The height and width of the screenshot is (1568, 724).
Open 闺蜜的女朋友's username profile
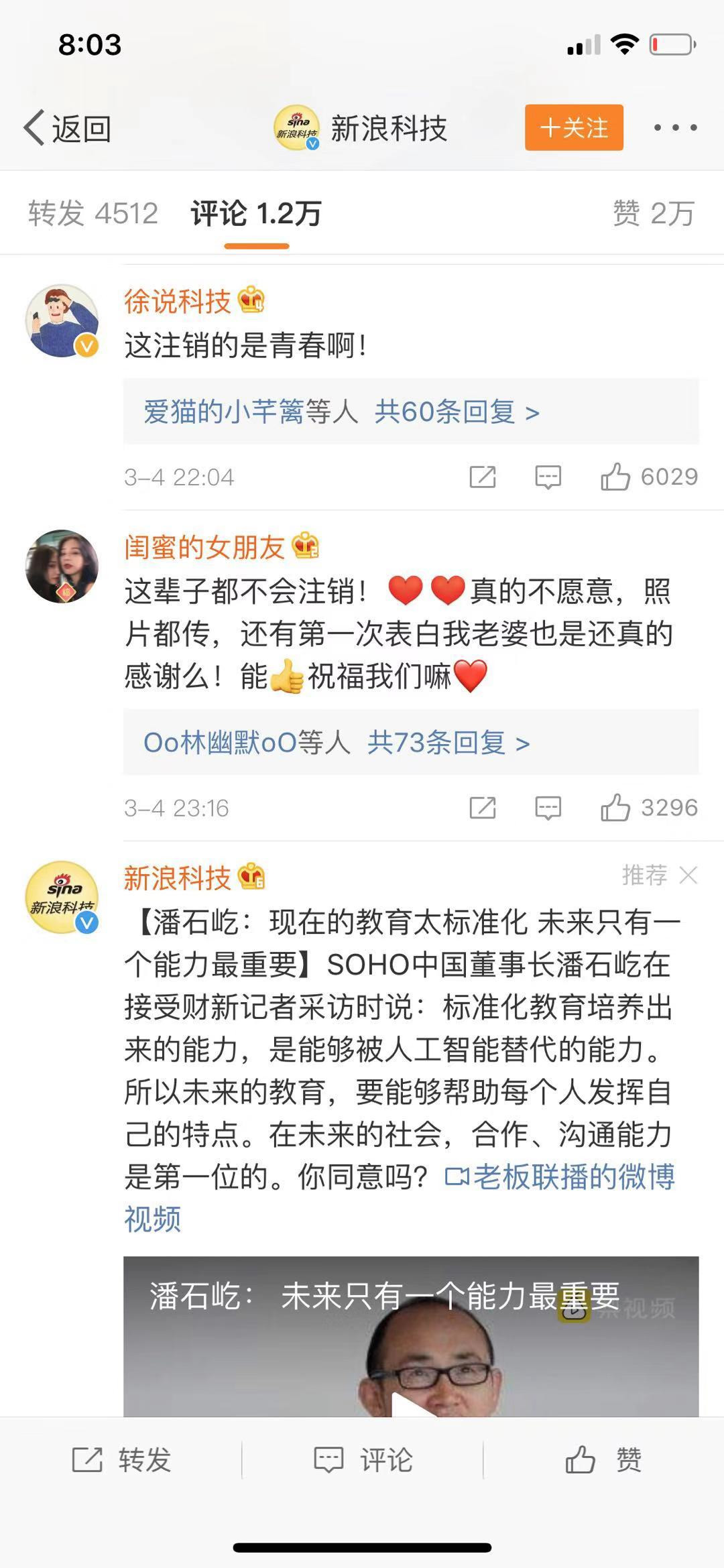204,547
